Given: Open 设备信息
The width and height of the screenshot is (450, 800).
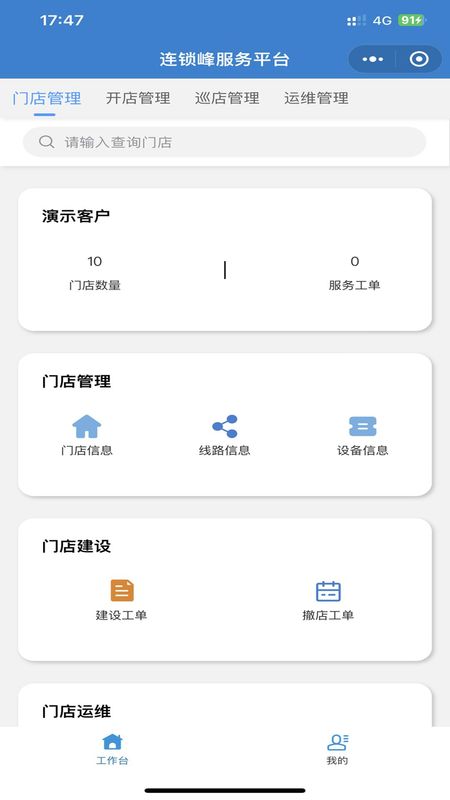Looking at the screenshot, I should tap(362, 435).
